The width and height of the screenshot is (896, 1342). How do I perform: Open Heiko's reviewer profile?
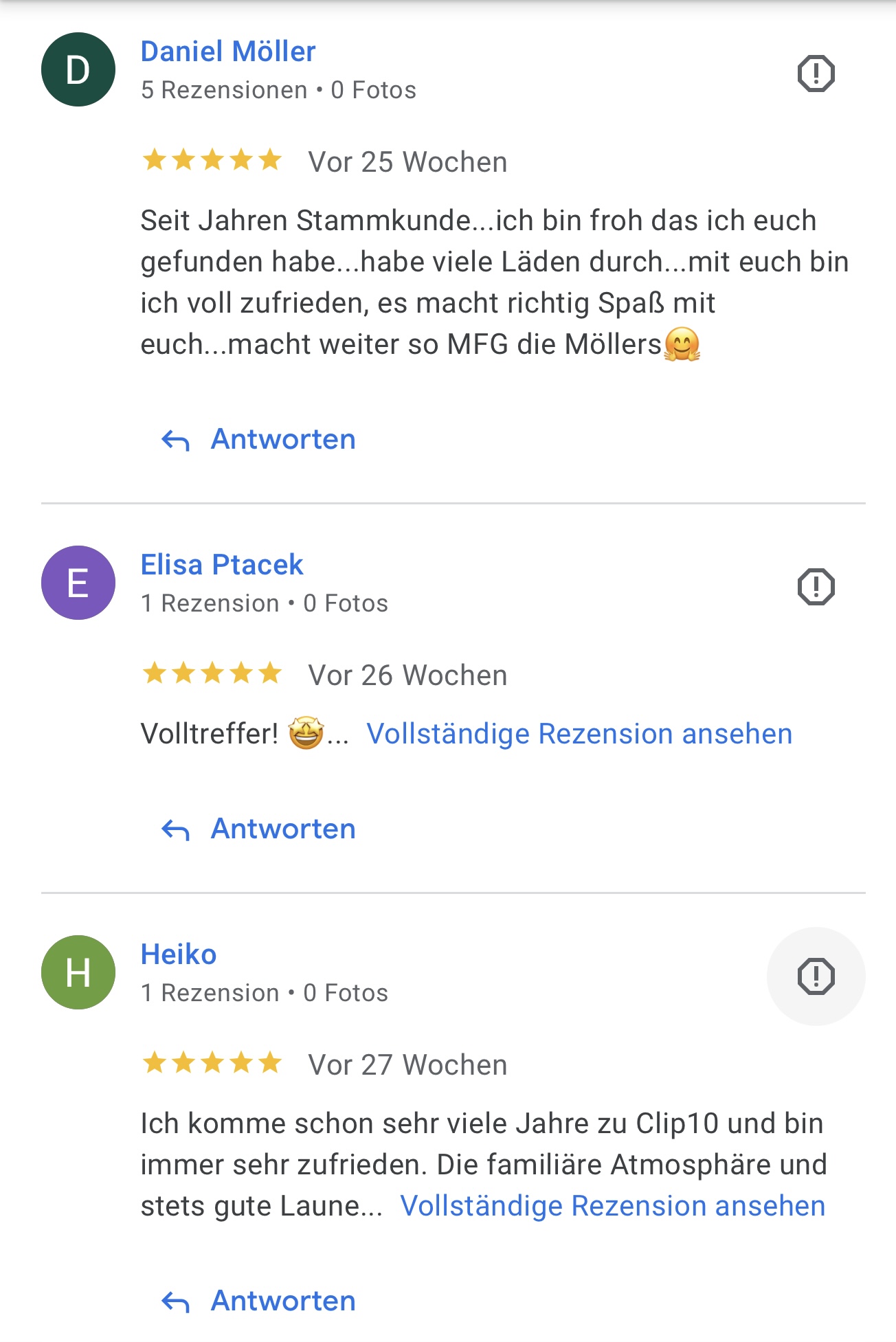(x=179, y=954)
